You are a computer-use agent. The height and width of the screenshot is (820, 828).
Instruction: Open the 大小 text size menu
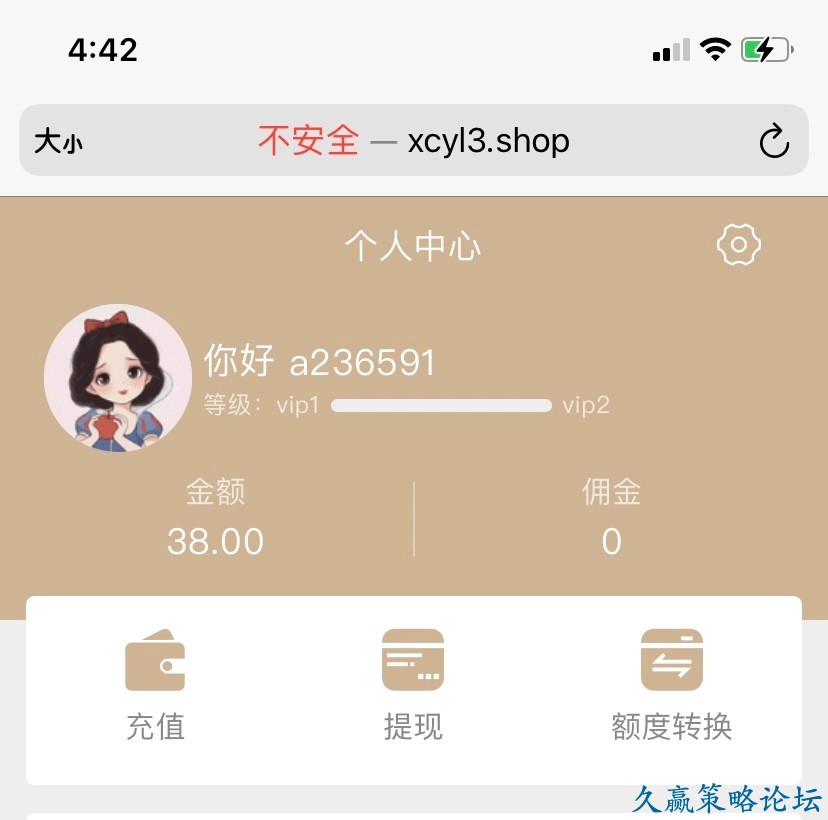click(x=58, y=142)
